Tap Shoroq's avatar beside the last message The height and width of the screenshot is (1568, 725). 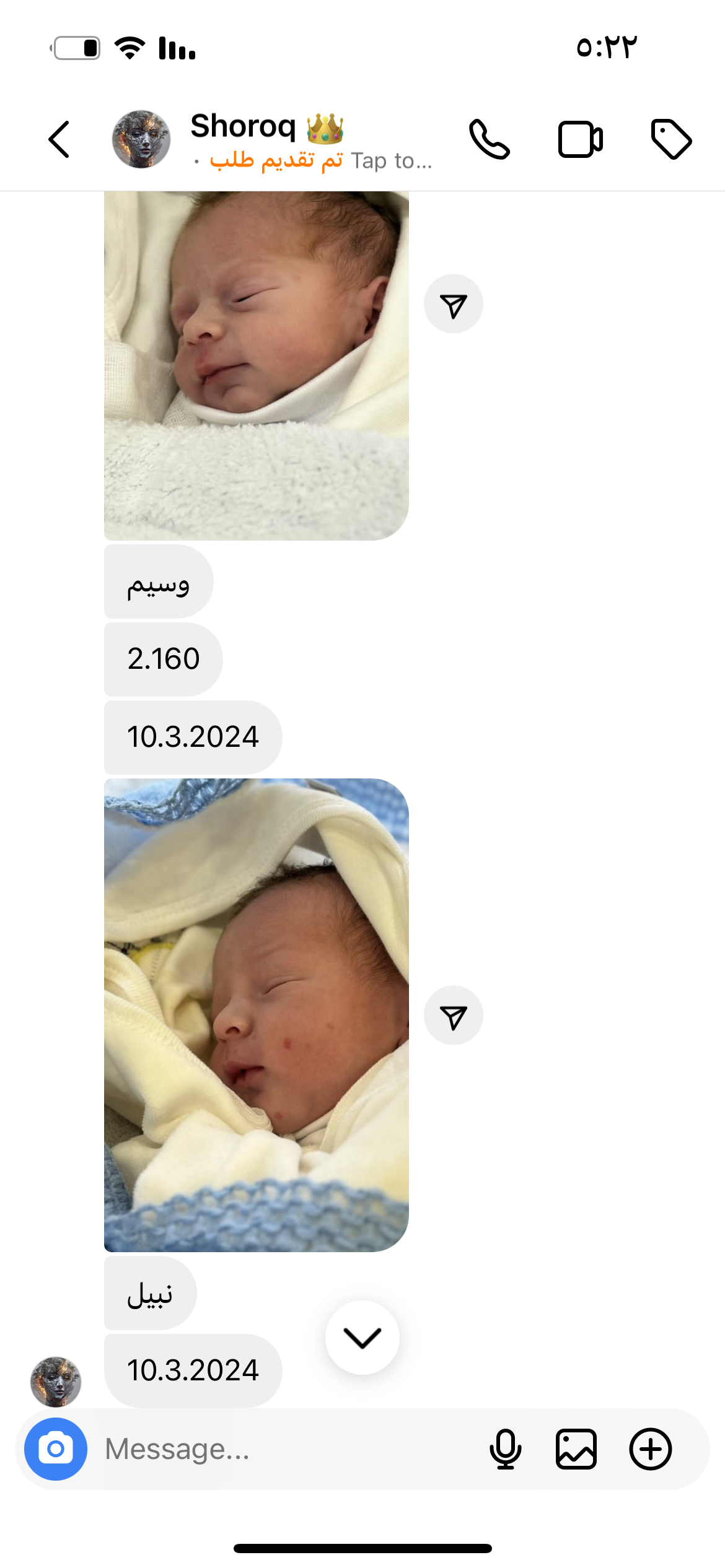(x=56, y=1381)
